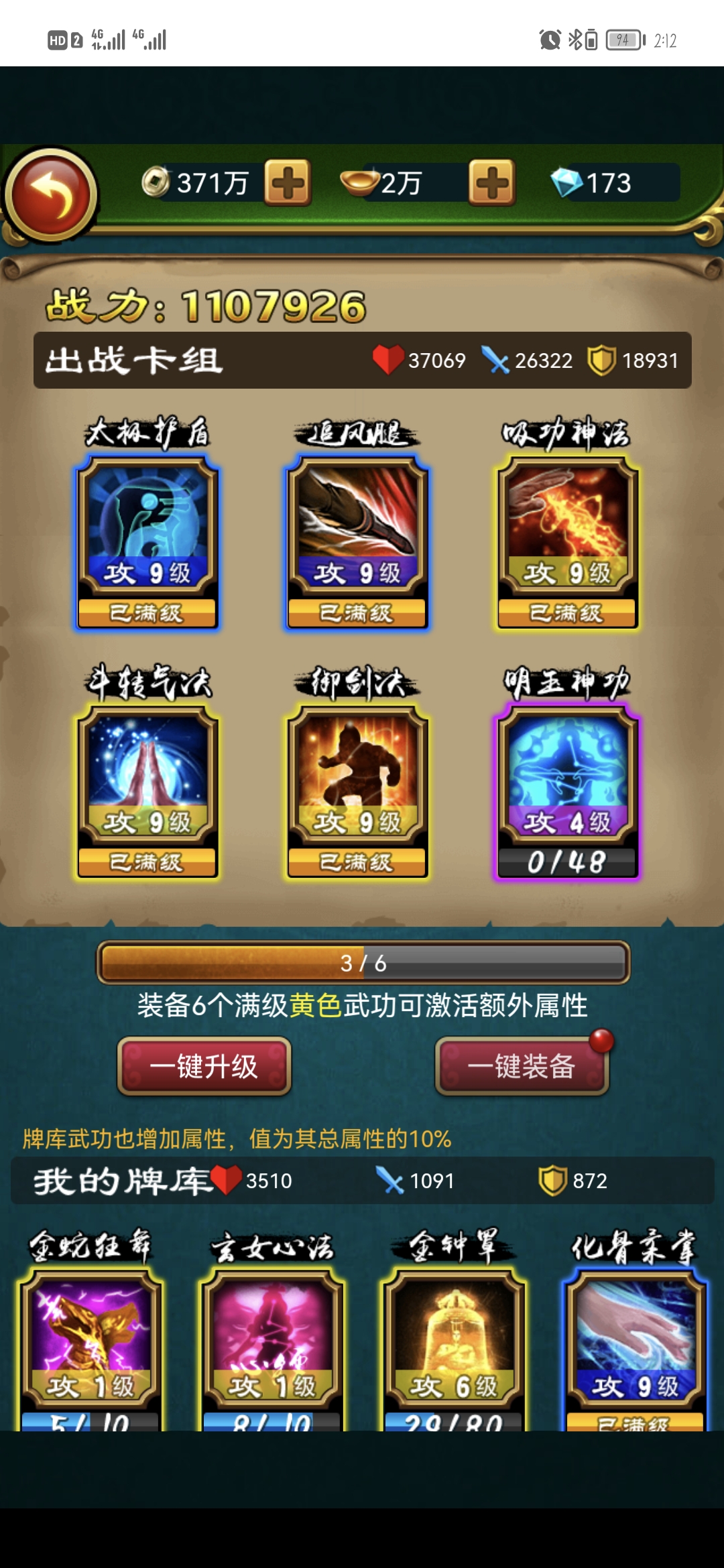Tap the 一键装备 button
The width and height of the screenshot is (724, 1568).
click(x=522, y=1066)
